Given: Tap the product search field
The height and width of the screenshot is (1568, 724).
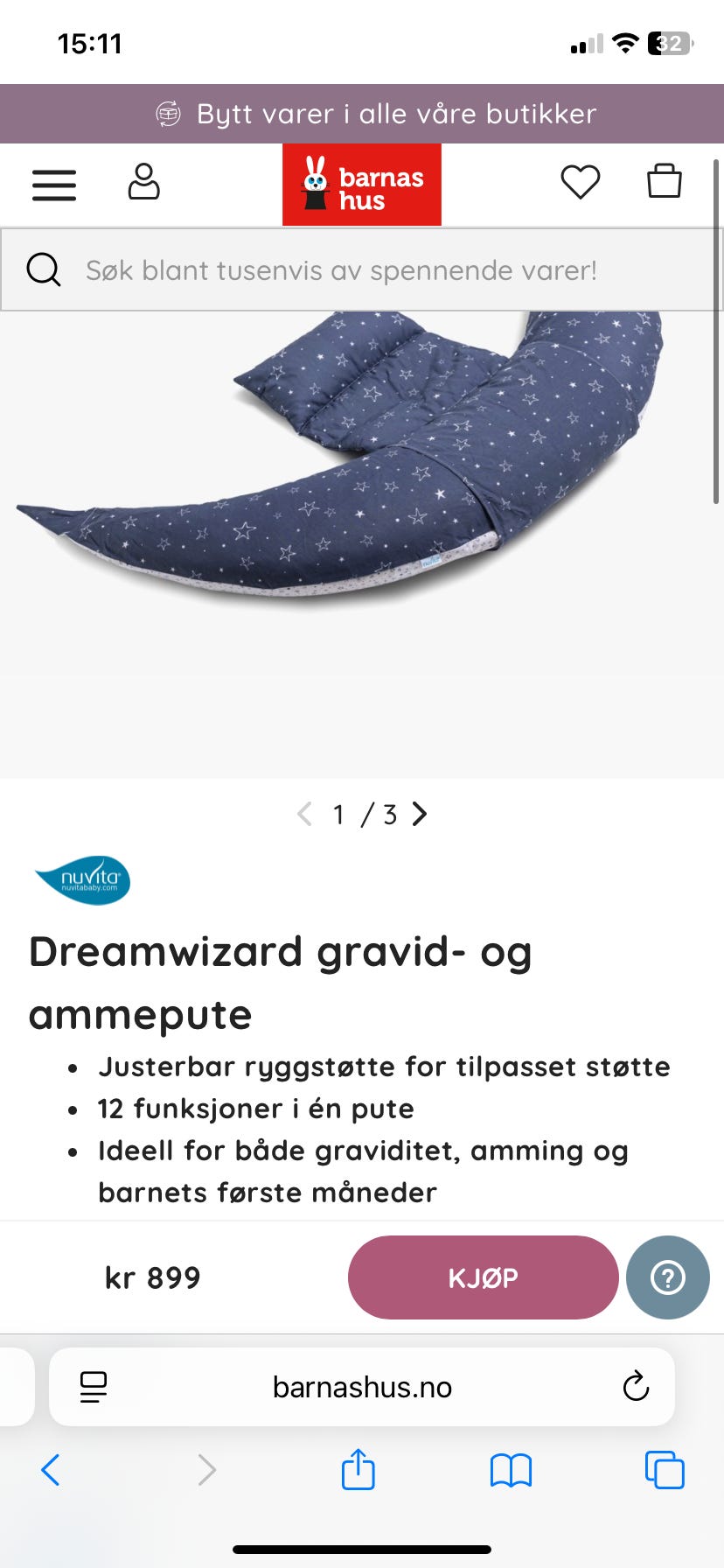Looking at the screenshot, I should [x=362, y=269].
